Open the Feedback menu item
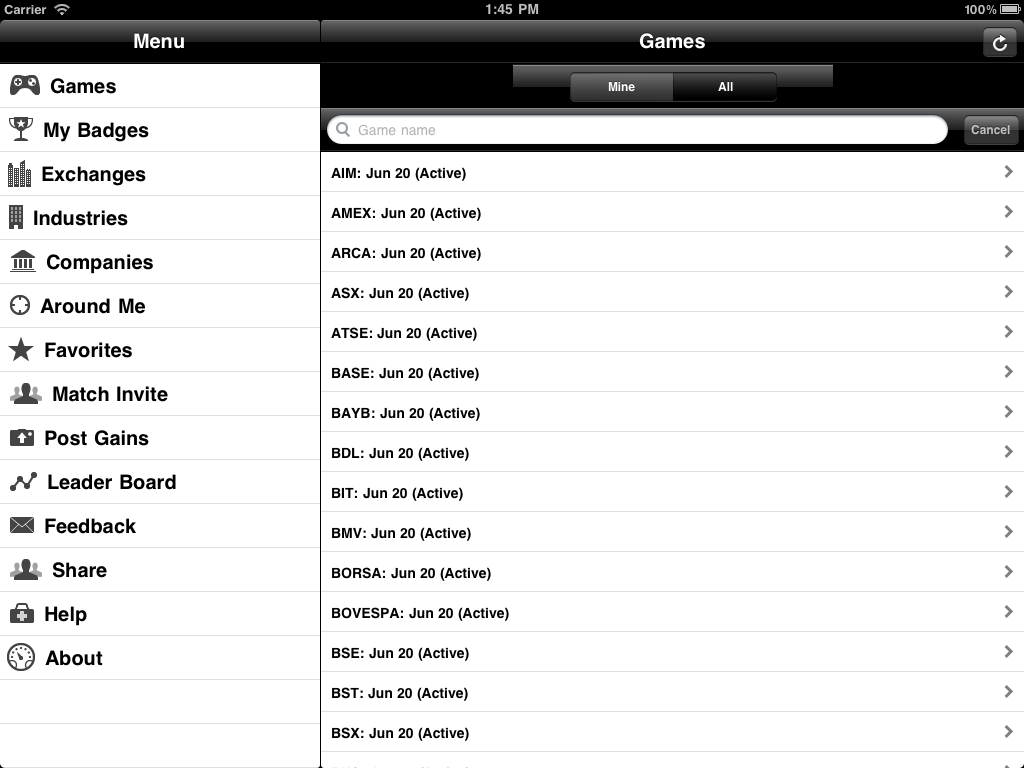The width and height of the screenshot is (1024, 768). pos(89,526)
